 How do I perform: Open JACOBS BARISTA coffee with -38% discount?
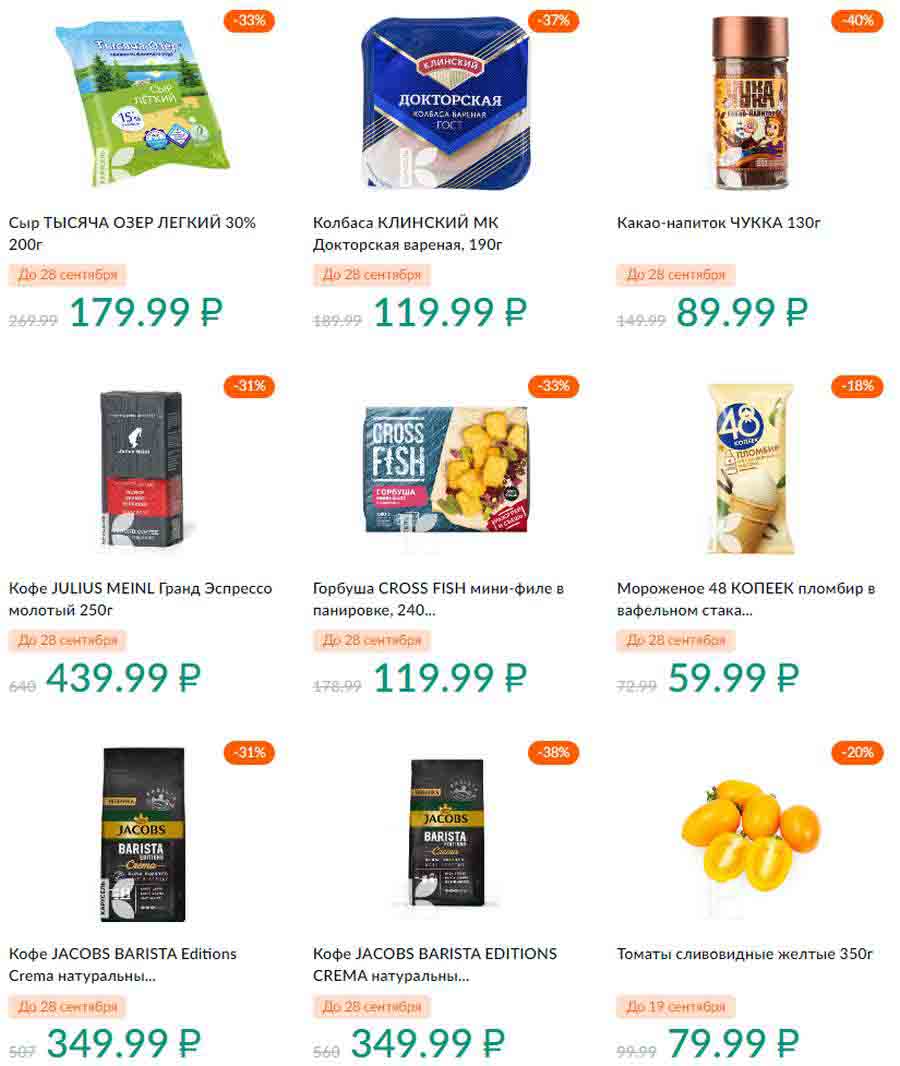coord(444,833)
